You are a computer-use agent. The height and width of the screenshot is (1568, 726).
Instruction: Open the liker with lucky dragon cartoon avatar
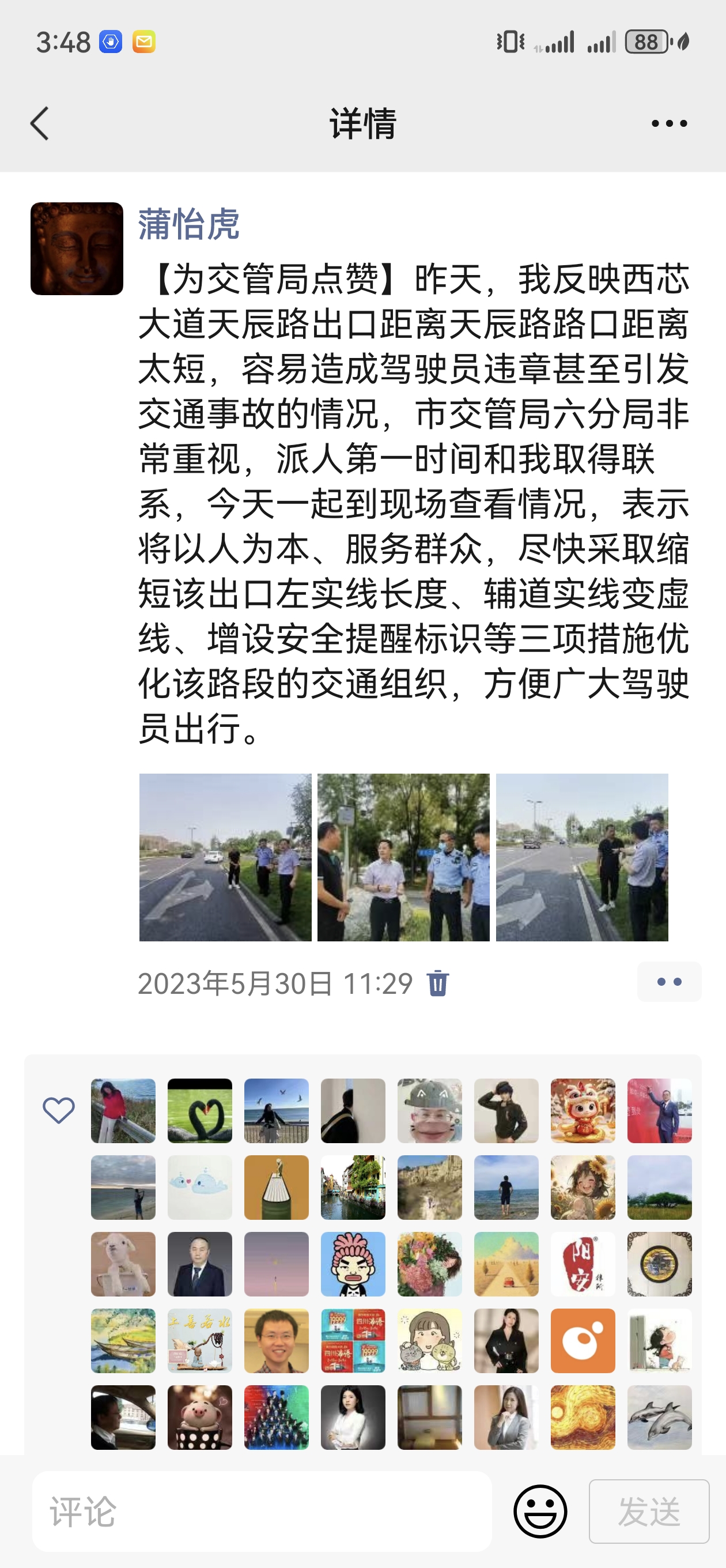(583, 1111)
